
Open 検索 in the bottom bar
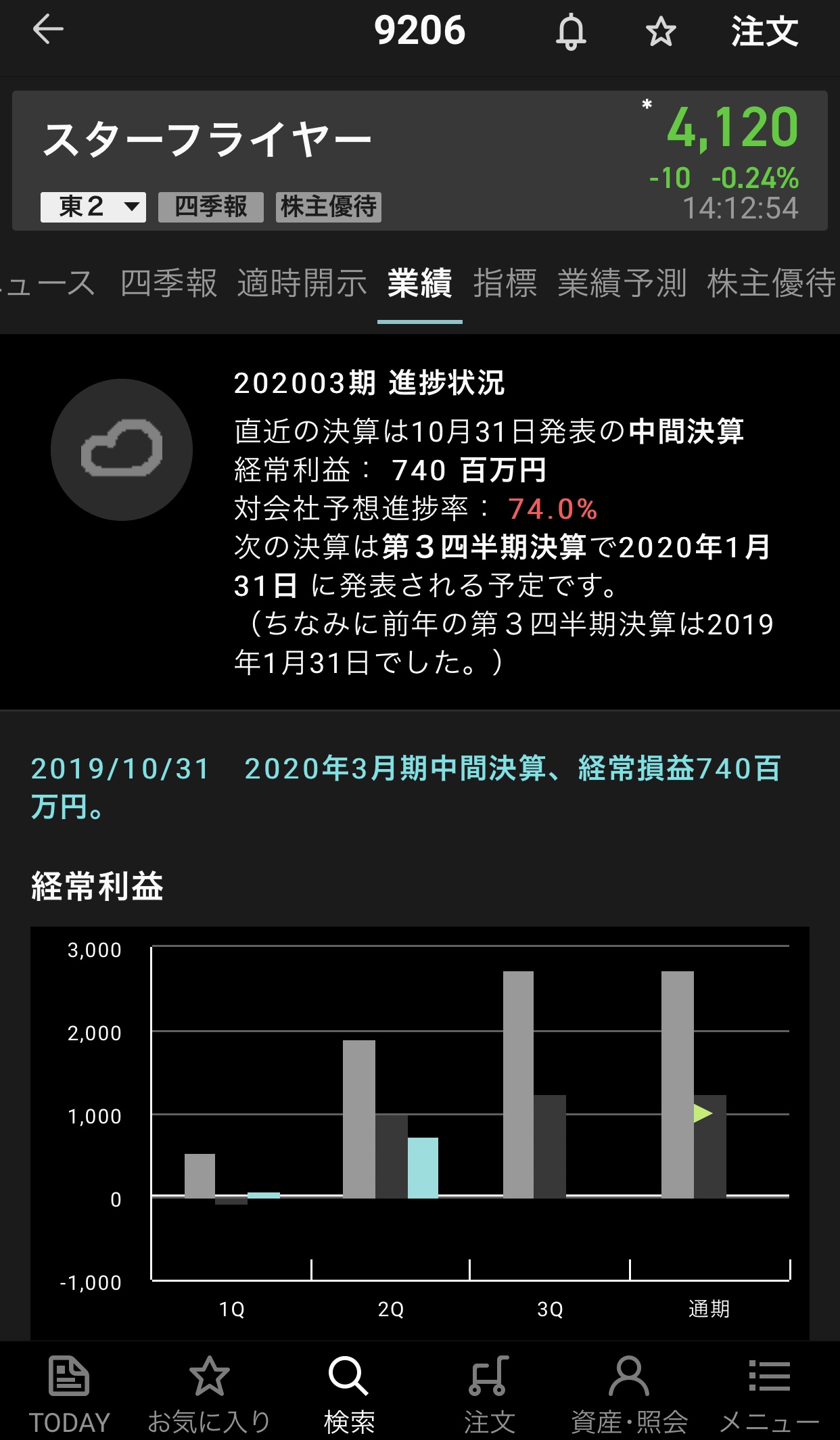click(x=349, y=1395)
